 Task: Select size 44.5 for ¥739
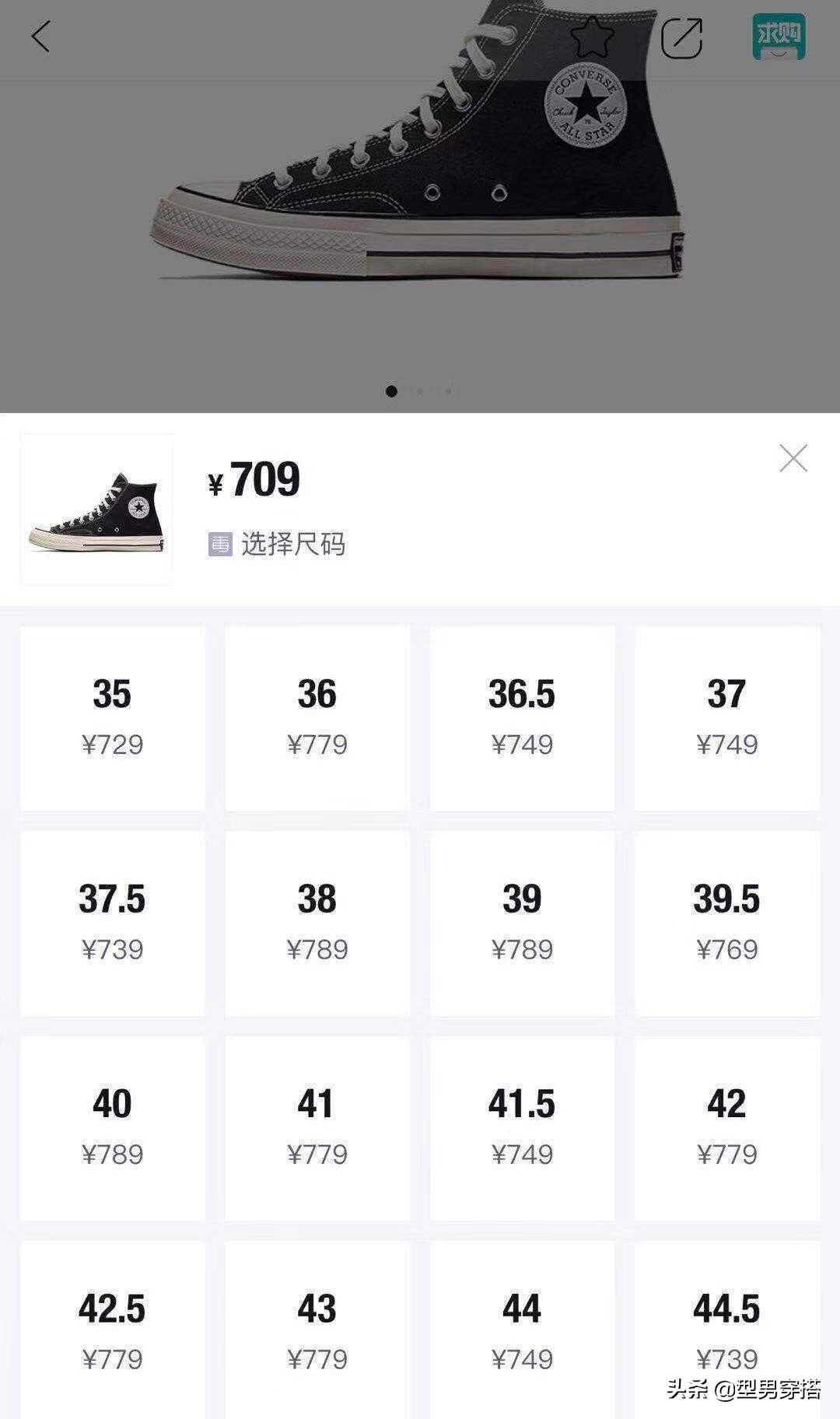726,1332
